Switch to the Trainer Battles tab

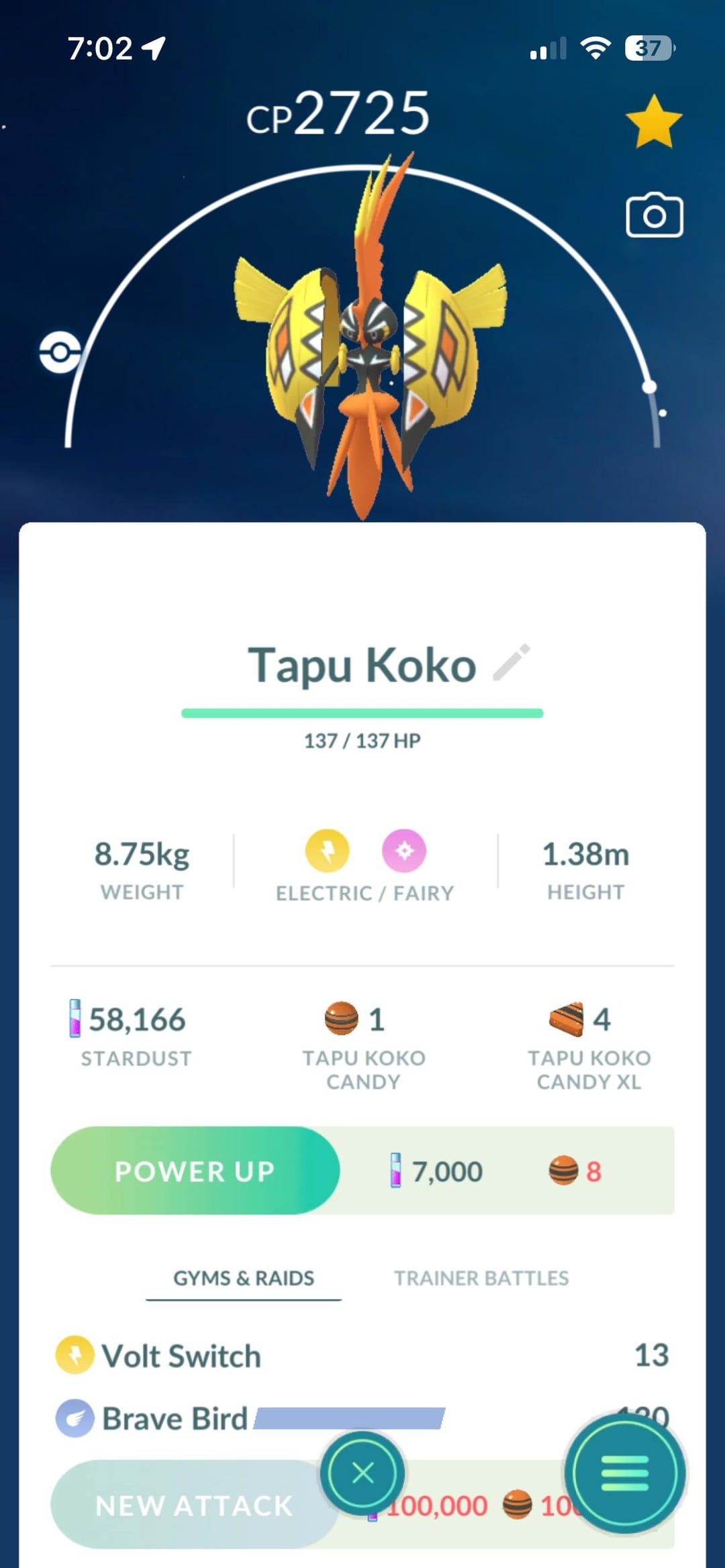(481, 1278)
